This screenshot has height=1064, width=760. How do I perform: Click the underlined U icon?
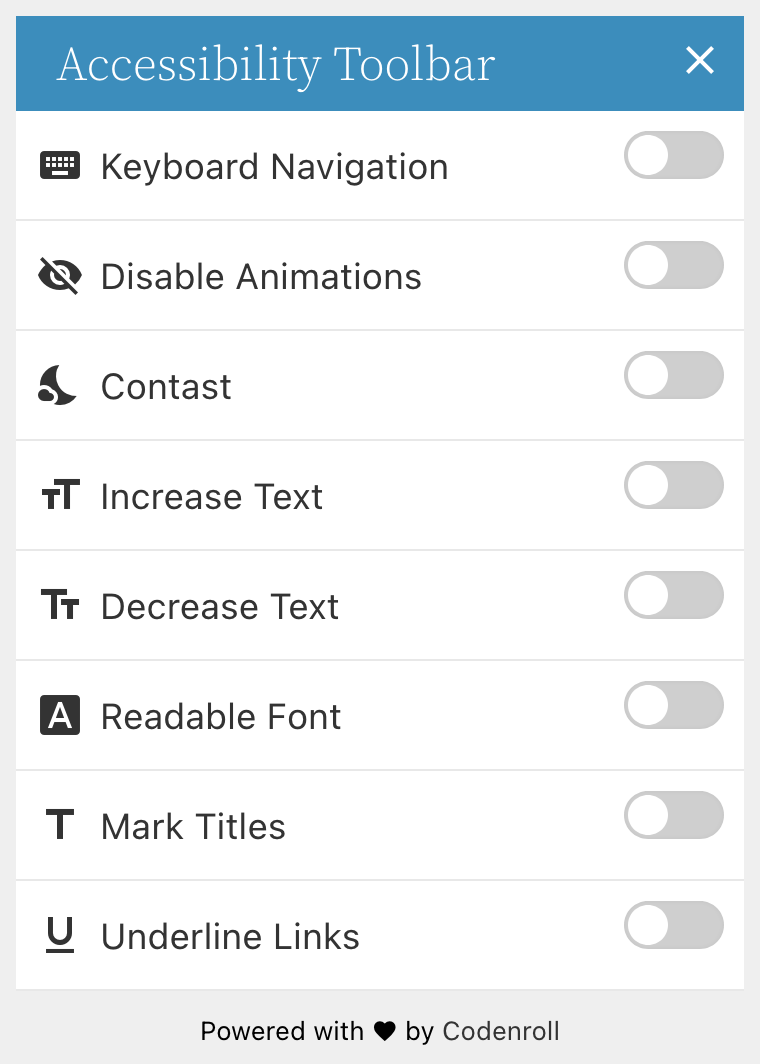point(60,936)
